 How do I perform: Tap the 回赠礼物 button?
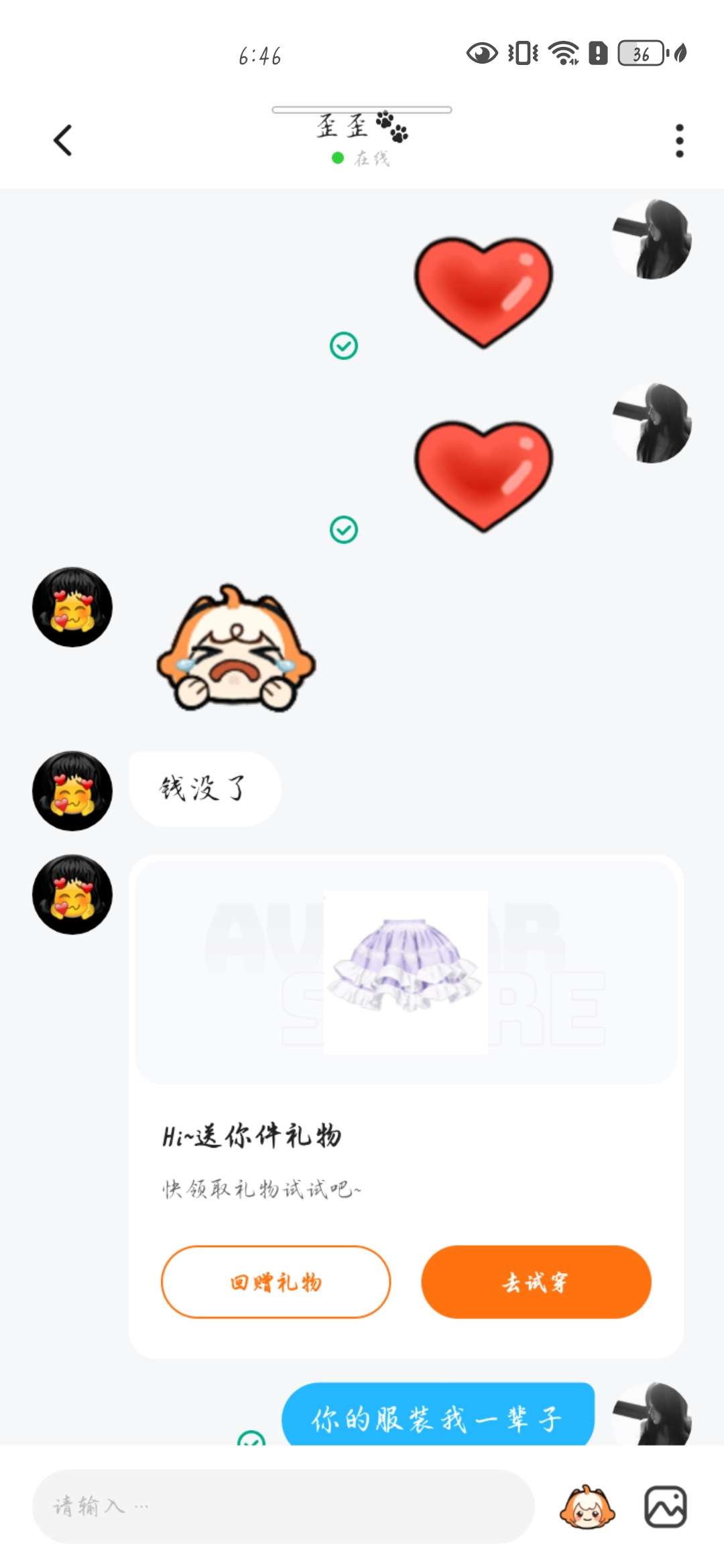(276, 1282)
